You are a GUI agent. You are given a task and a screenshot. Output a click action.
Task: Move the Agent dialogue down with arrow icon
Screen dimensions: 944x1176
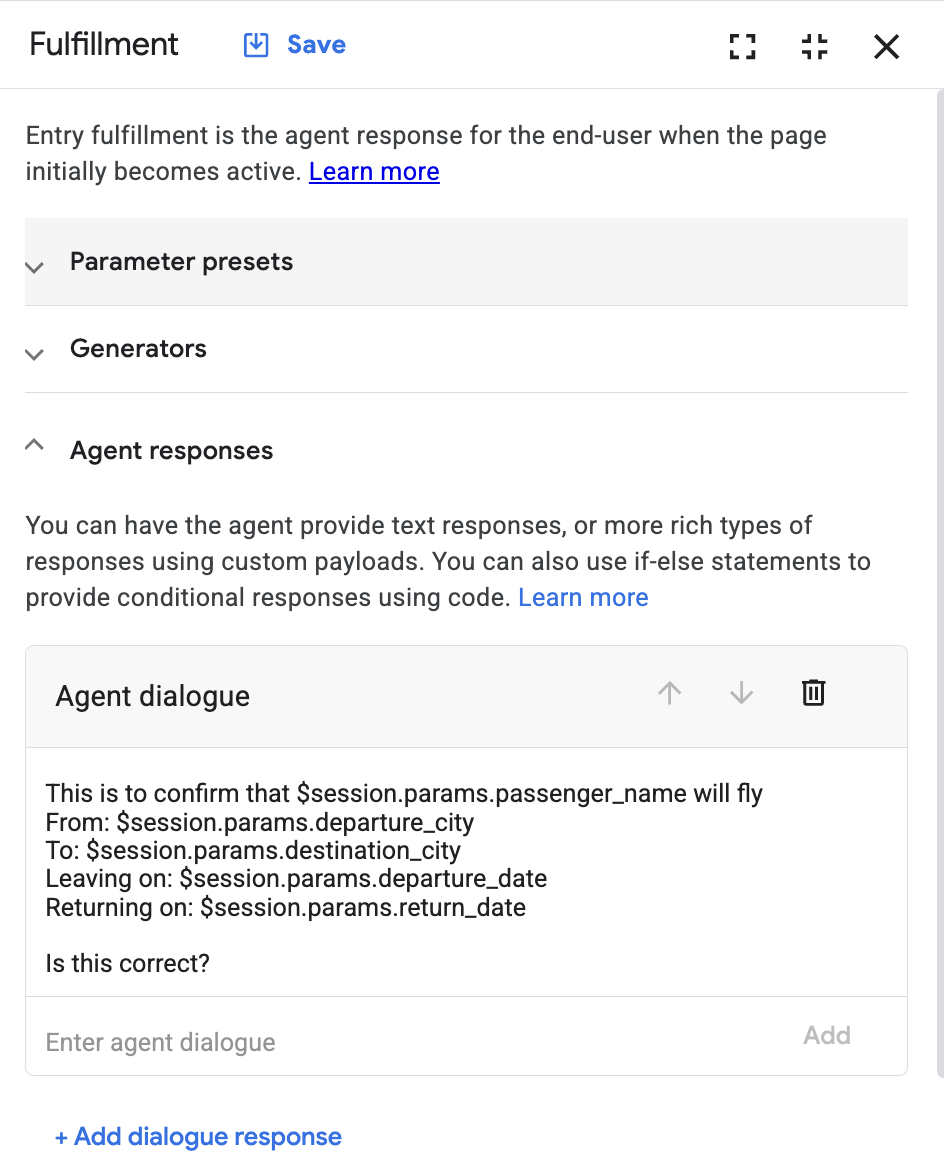tap(741, 692)
